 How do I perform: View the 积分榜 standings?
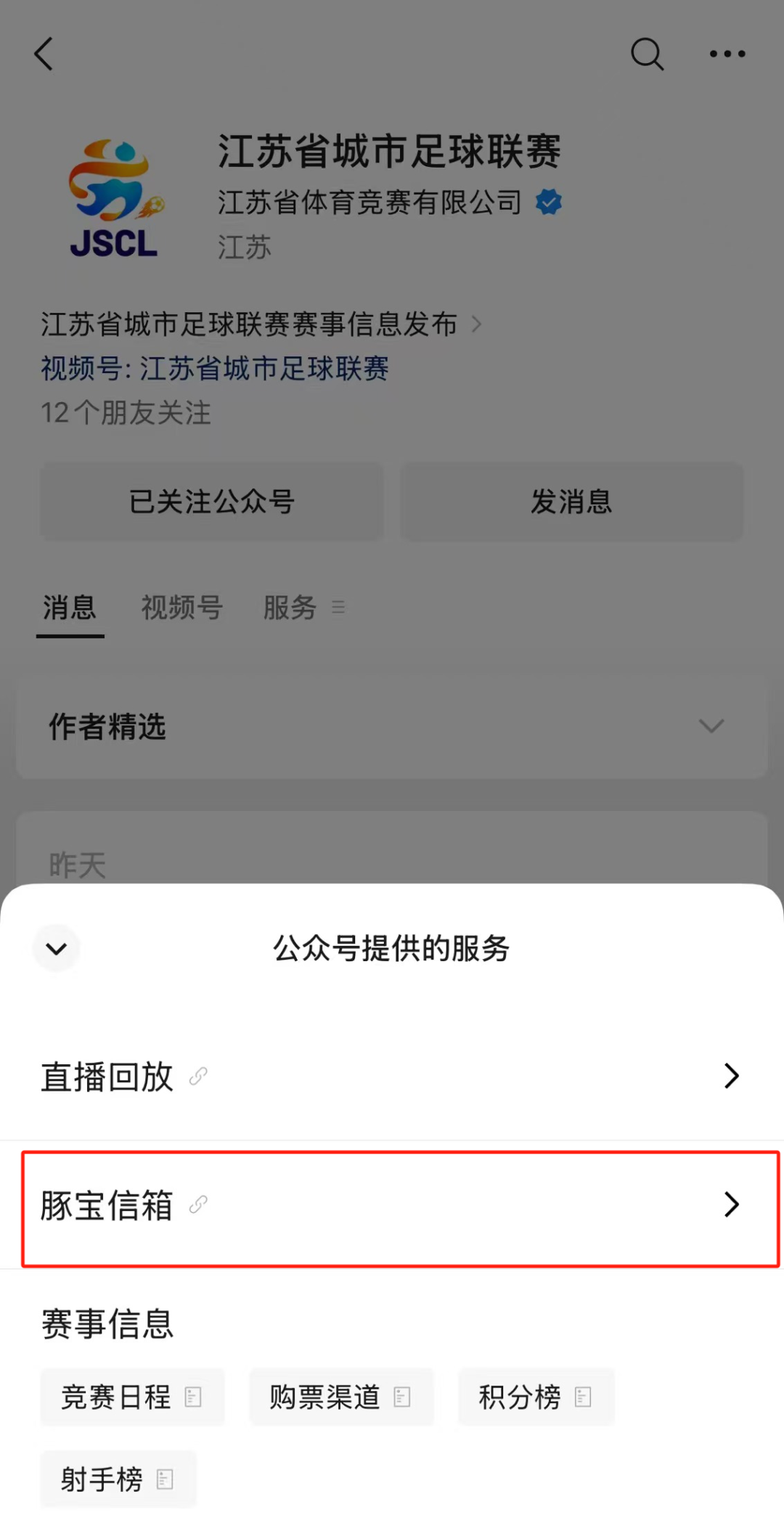(536, 1397)
